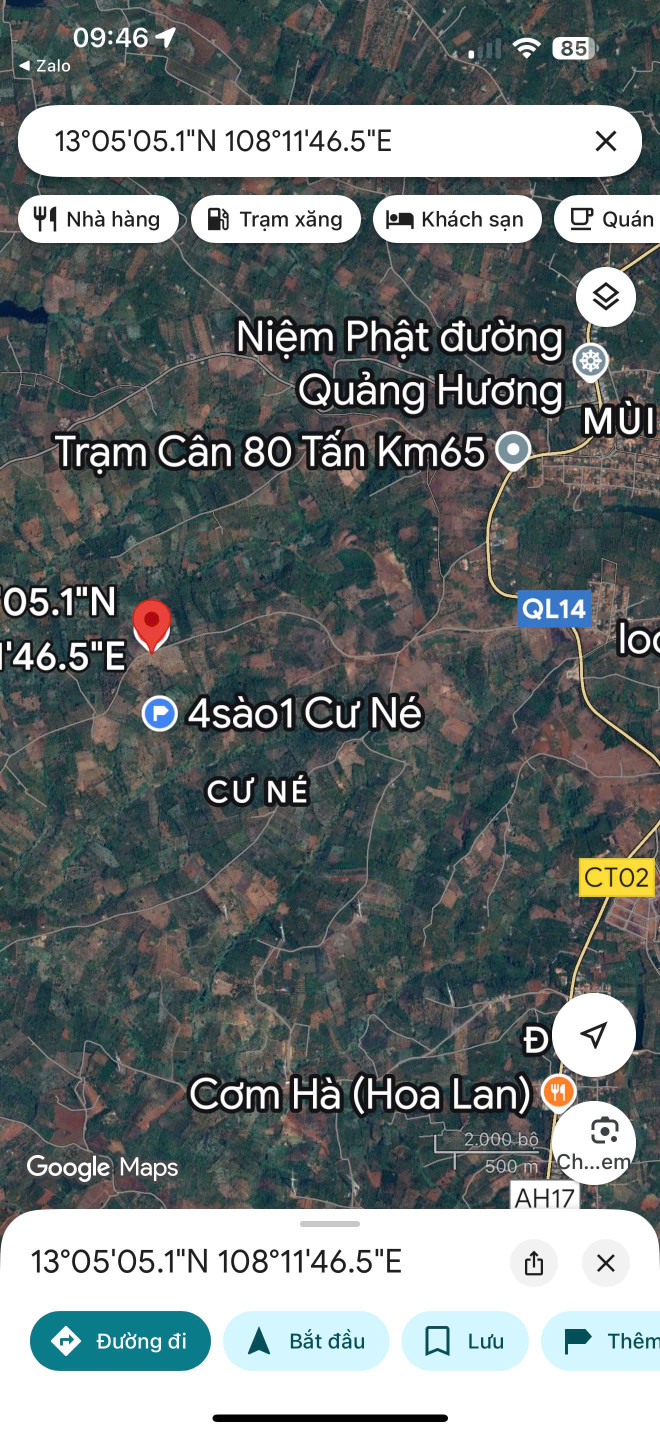Share the dropped pin location
Screen dimensions: 660x1434
pyautogui.click(x=534, y=1263)
